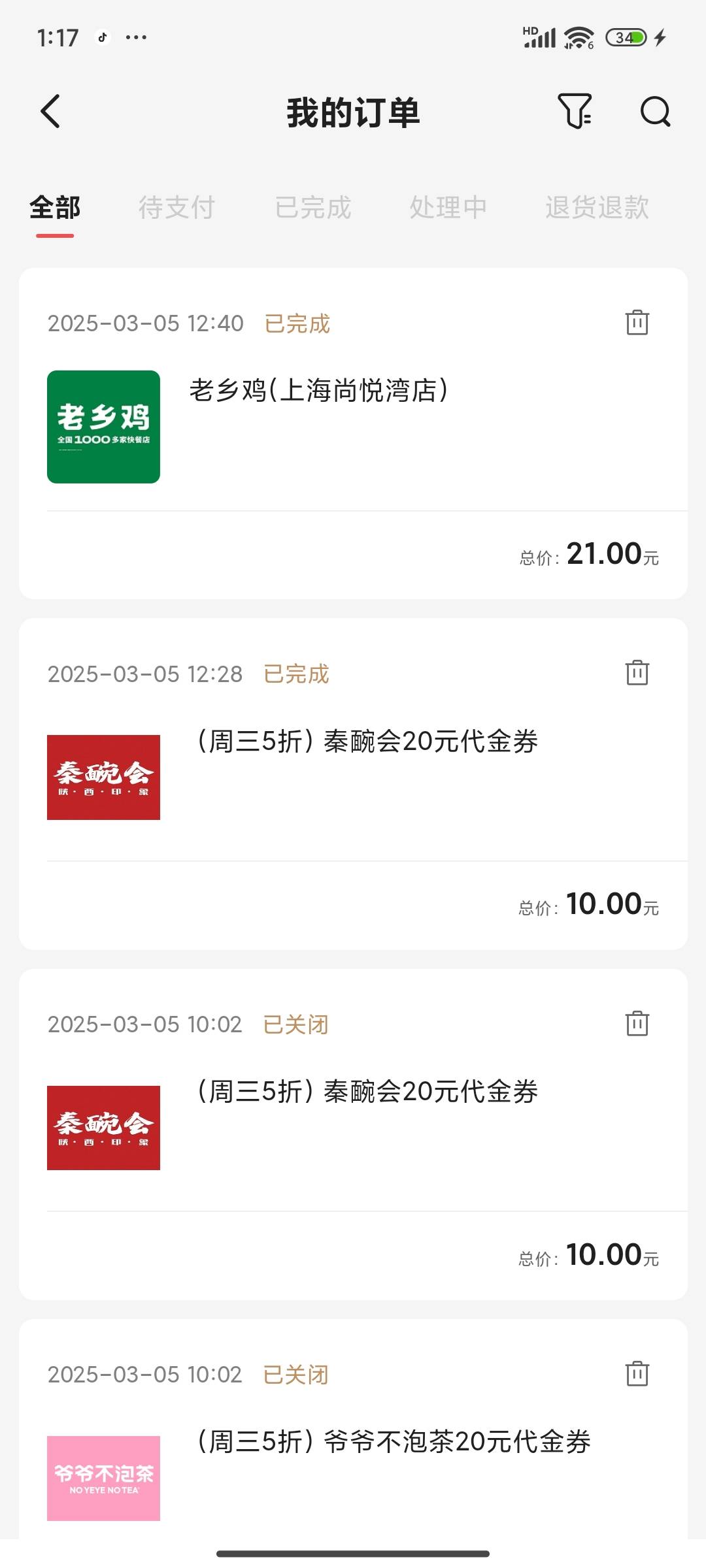Go back from My Orders page

pos(50,112)
